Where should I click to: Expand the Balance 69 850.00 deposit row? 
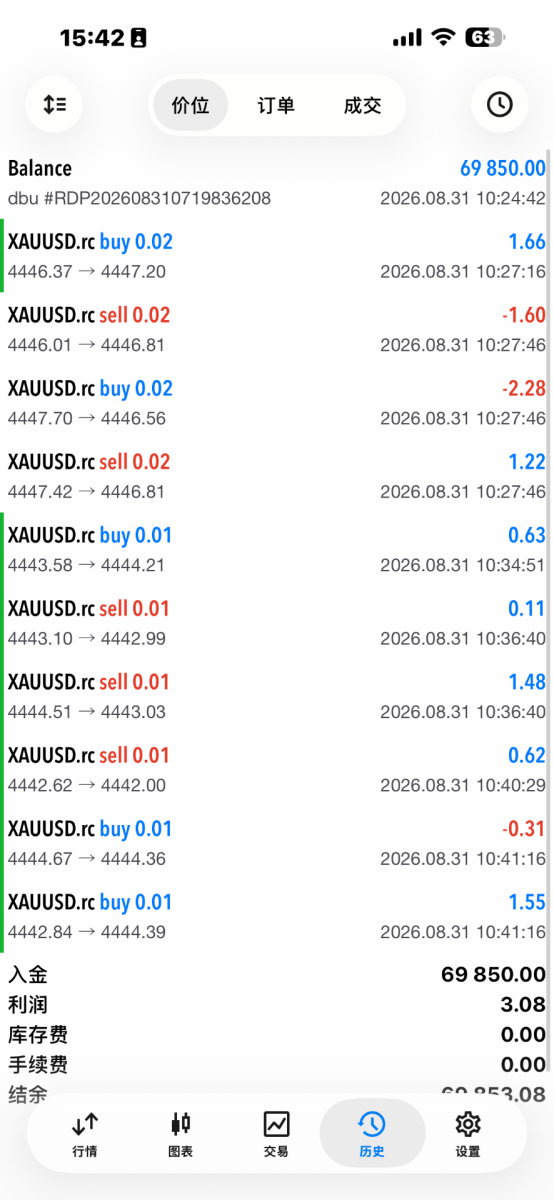point(277,182)
